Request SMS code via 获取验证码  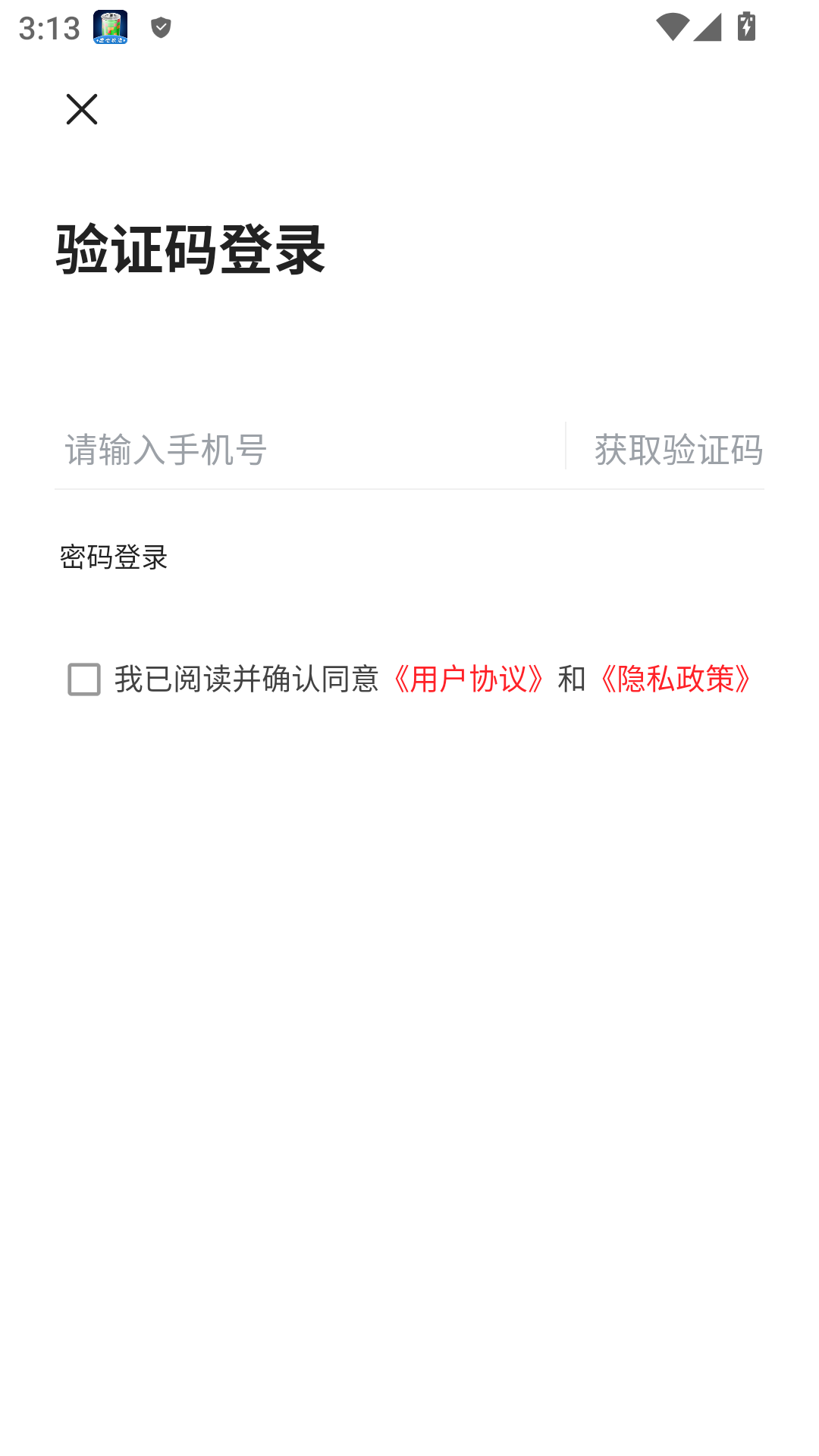(679, 449)
